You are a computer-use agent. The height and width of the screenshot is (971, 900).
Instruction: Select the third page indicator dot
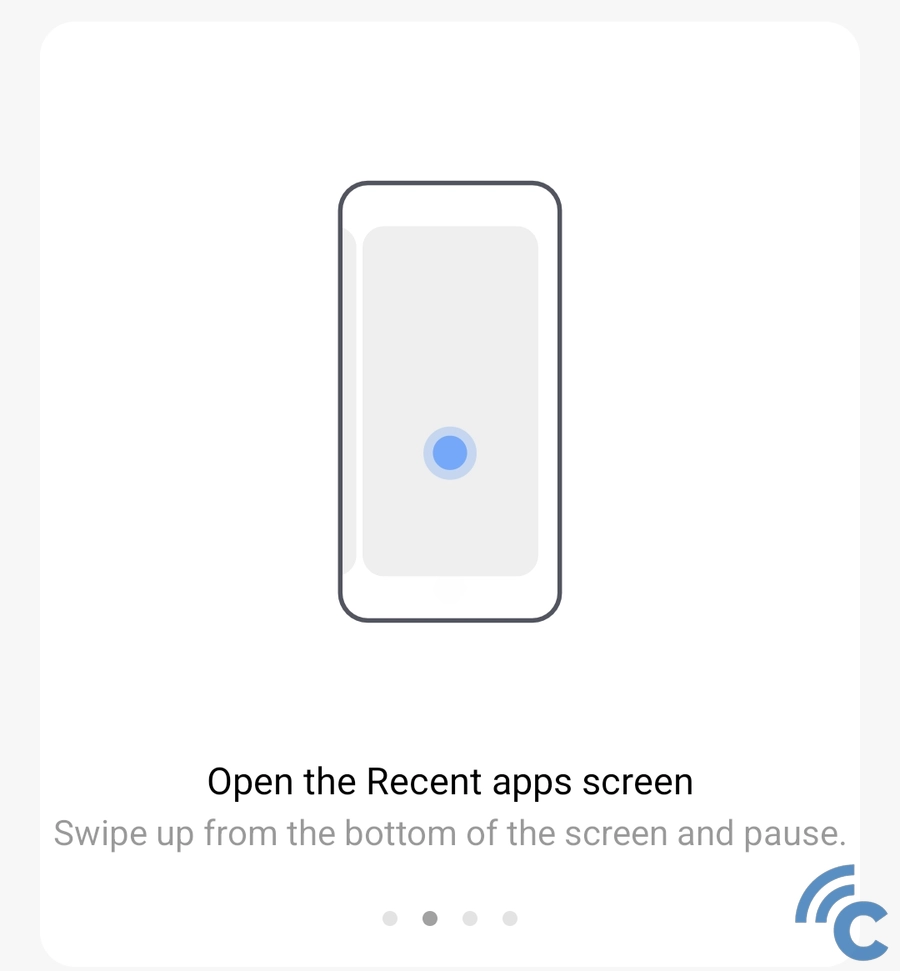(x=470, y=918)
